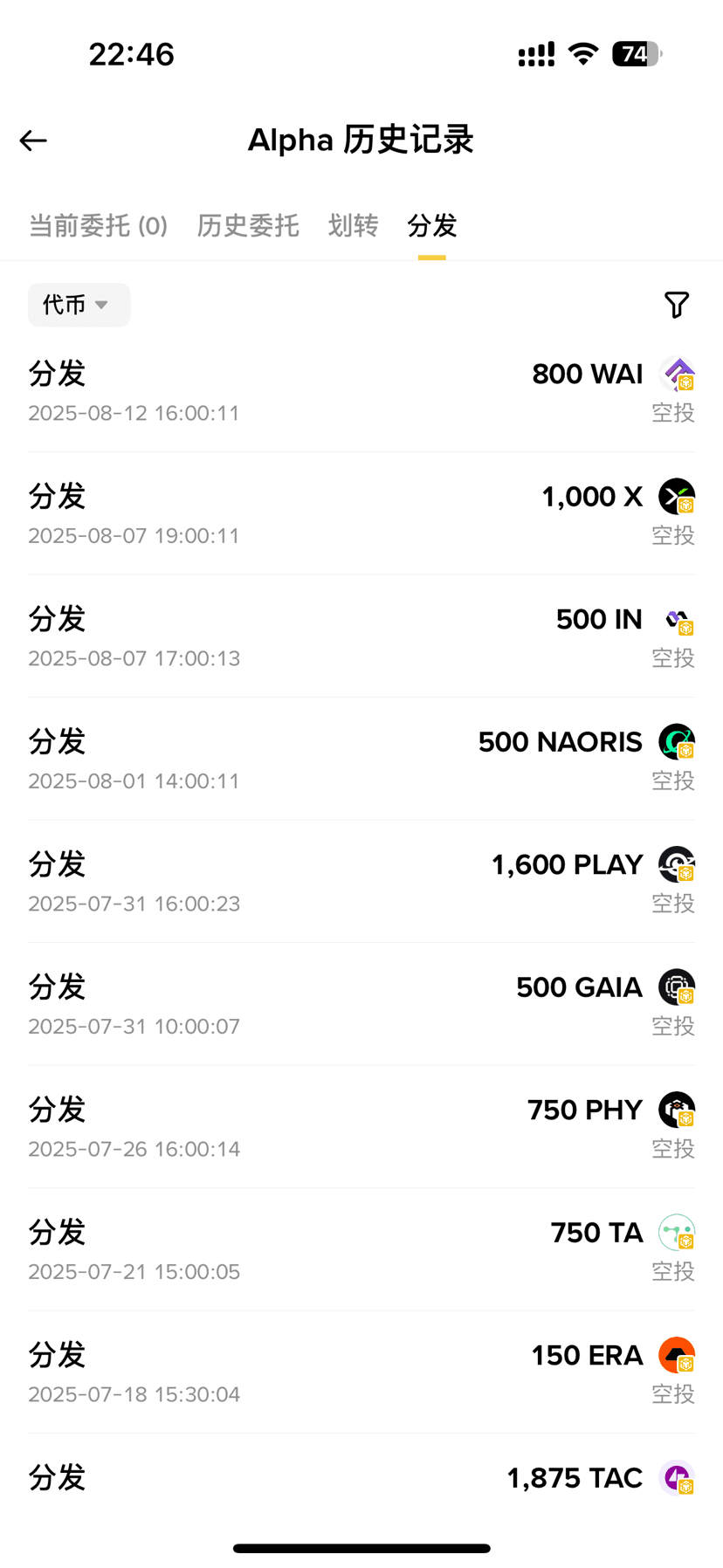The image size is (723, 1568).
Task: View the 1,600 PLAY airdrop record
Action: point(361,882)
